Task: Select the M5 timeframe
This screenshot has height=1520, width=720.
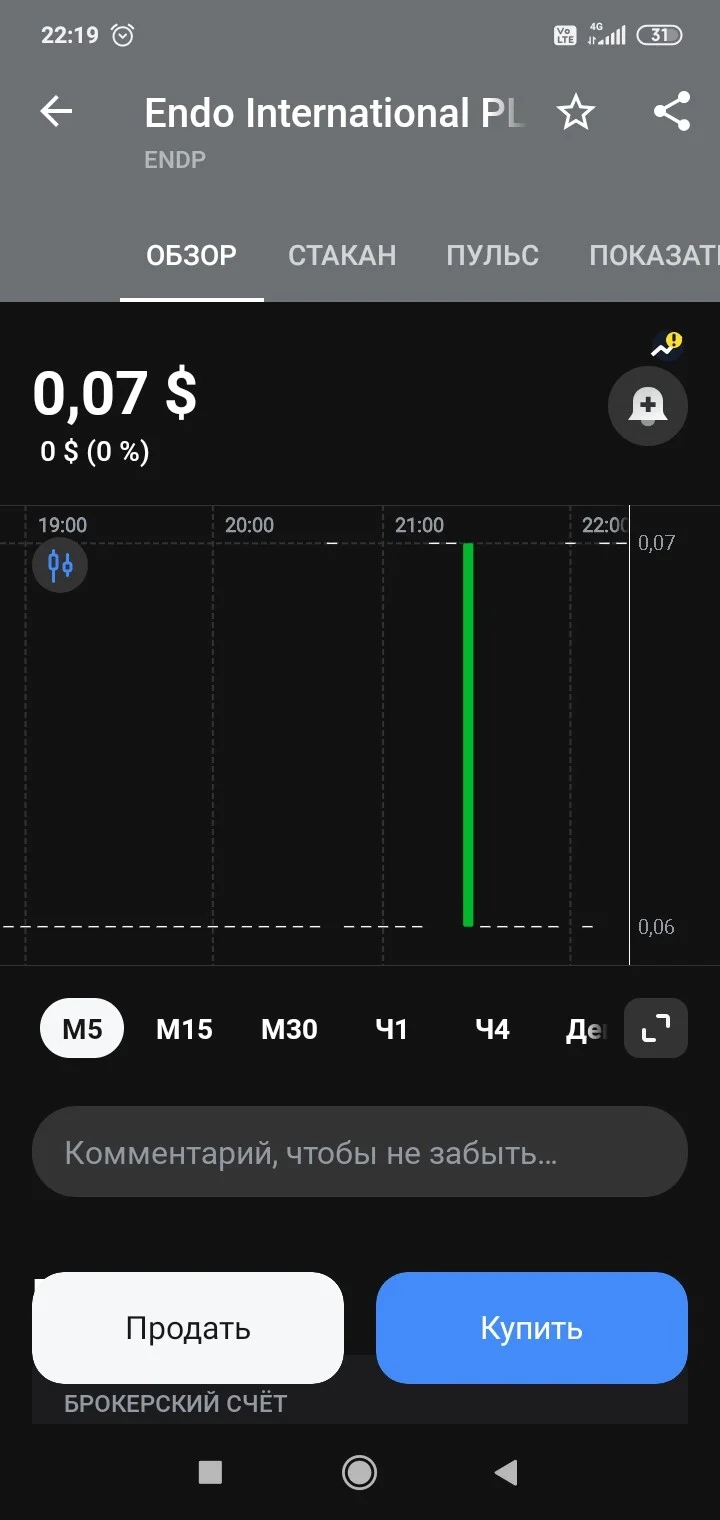Action: coord(82,1029)
